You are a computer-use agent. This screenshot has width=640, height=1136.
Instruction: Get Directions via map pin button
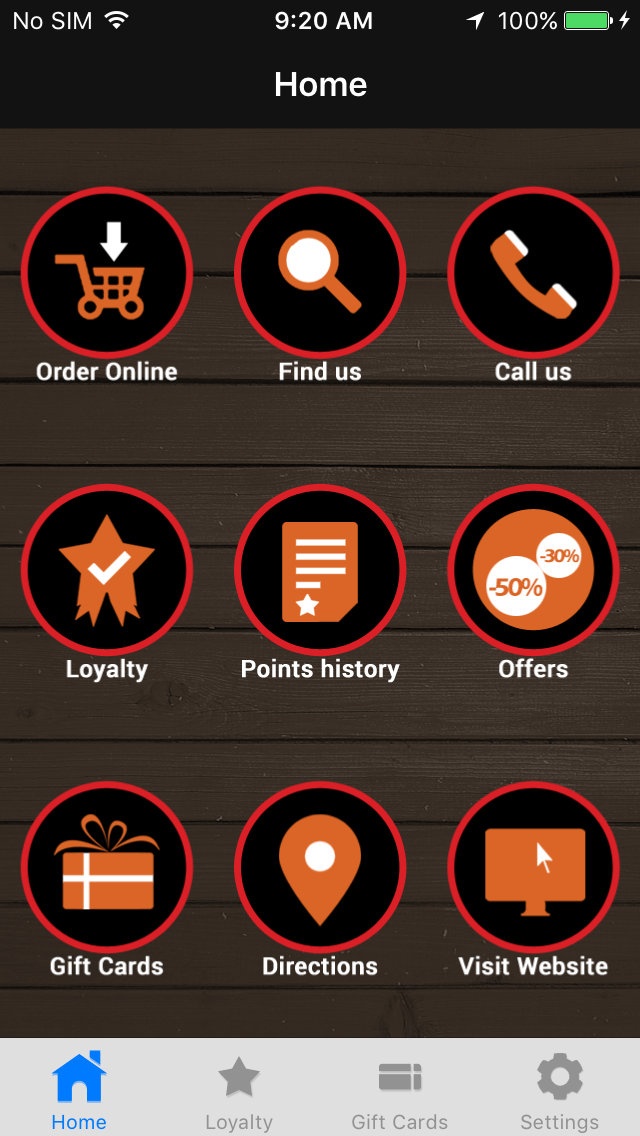[320, 867]
